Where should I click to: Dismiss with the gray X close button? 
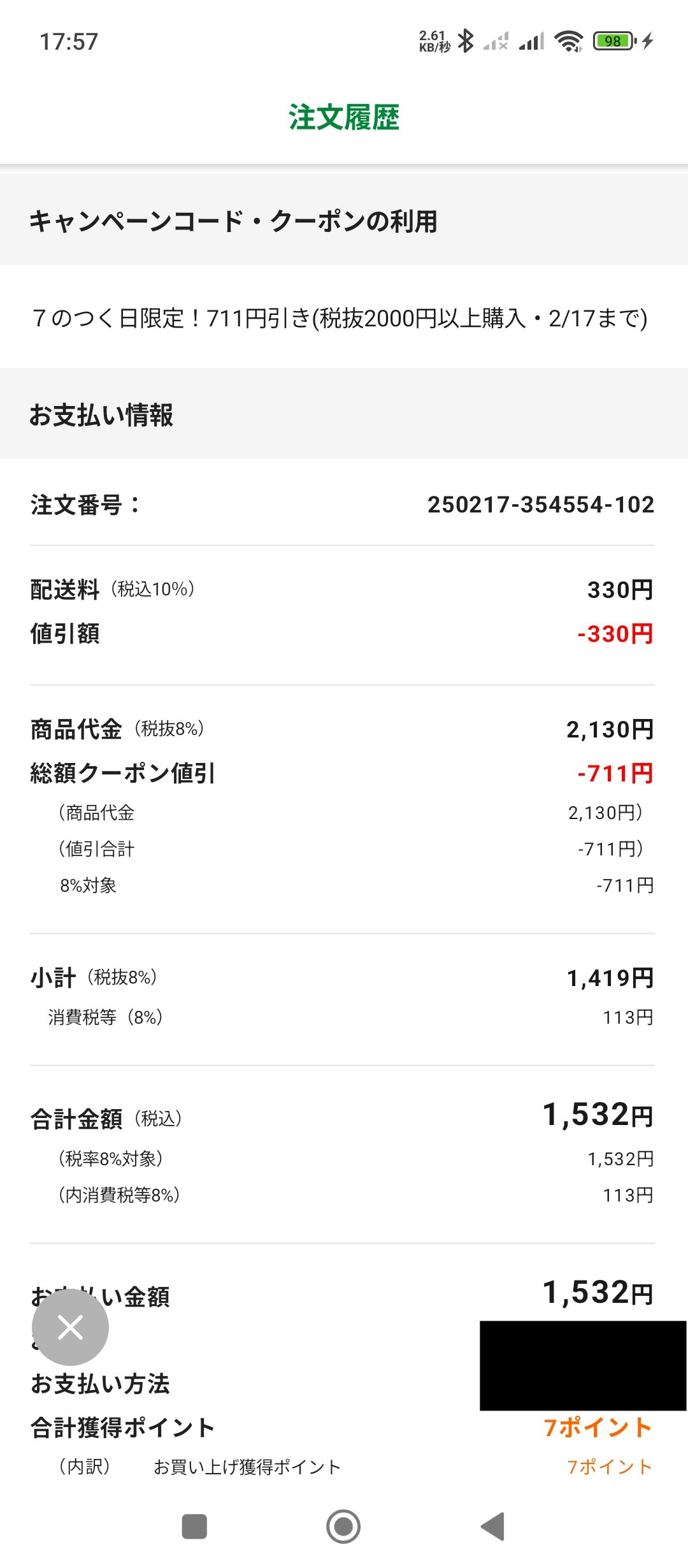pyautogui.click(x=70, y=1327)
